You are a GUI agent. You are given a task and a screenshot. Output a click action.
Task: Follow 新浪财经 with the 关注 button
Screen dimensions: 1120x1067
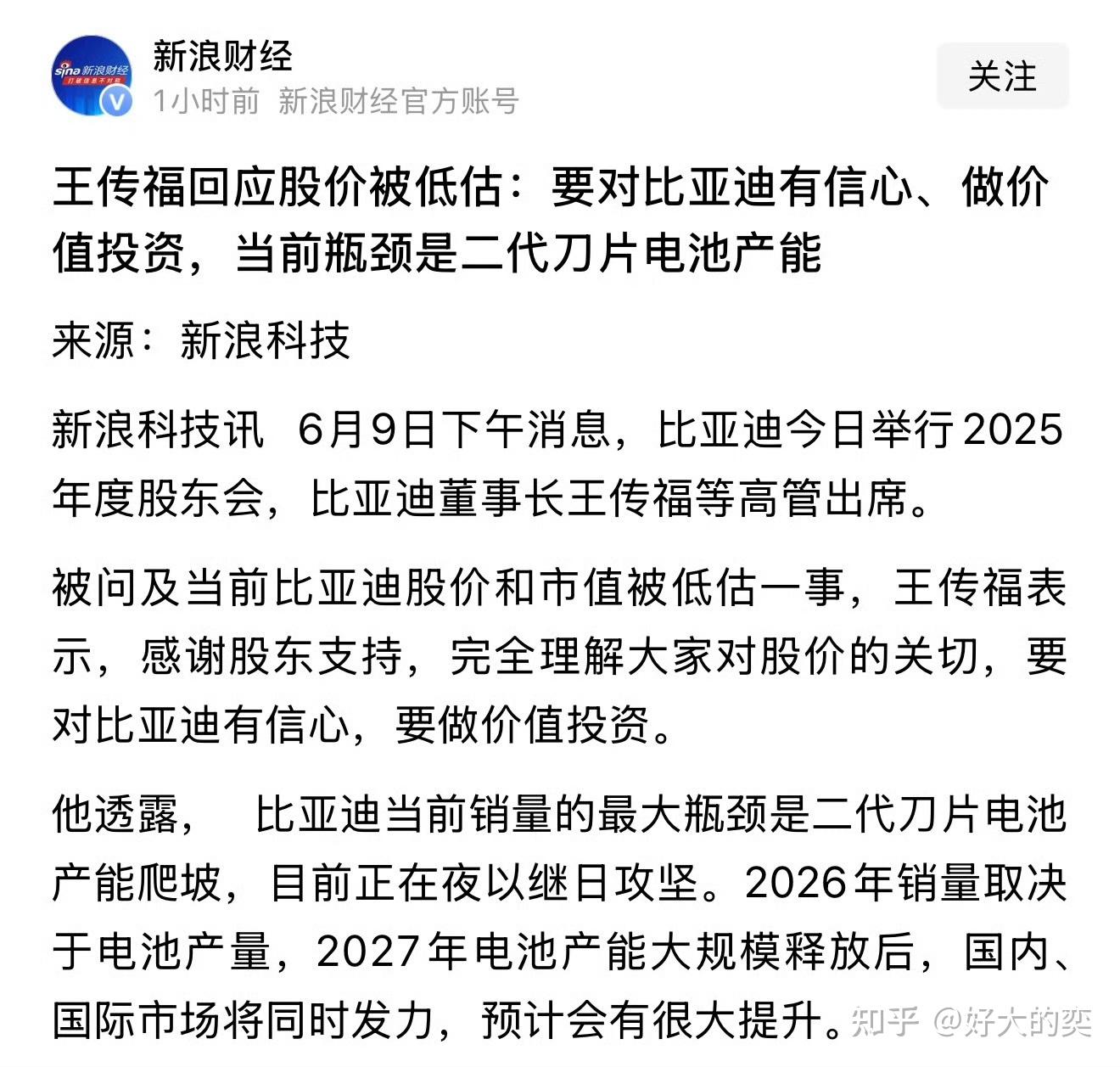click(1002, 76)
